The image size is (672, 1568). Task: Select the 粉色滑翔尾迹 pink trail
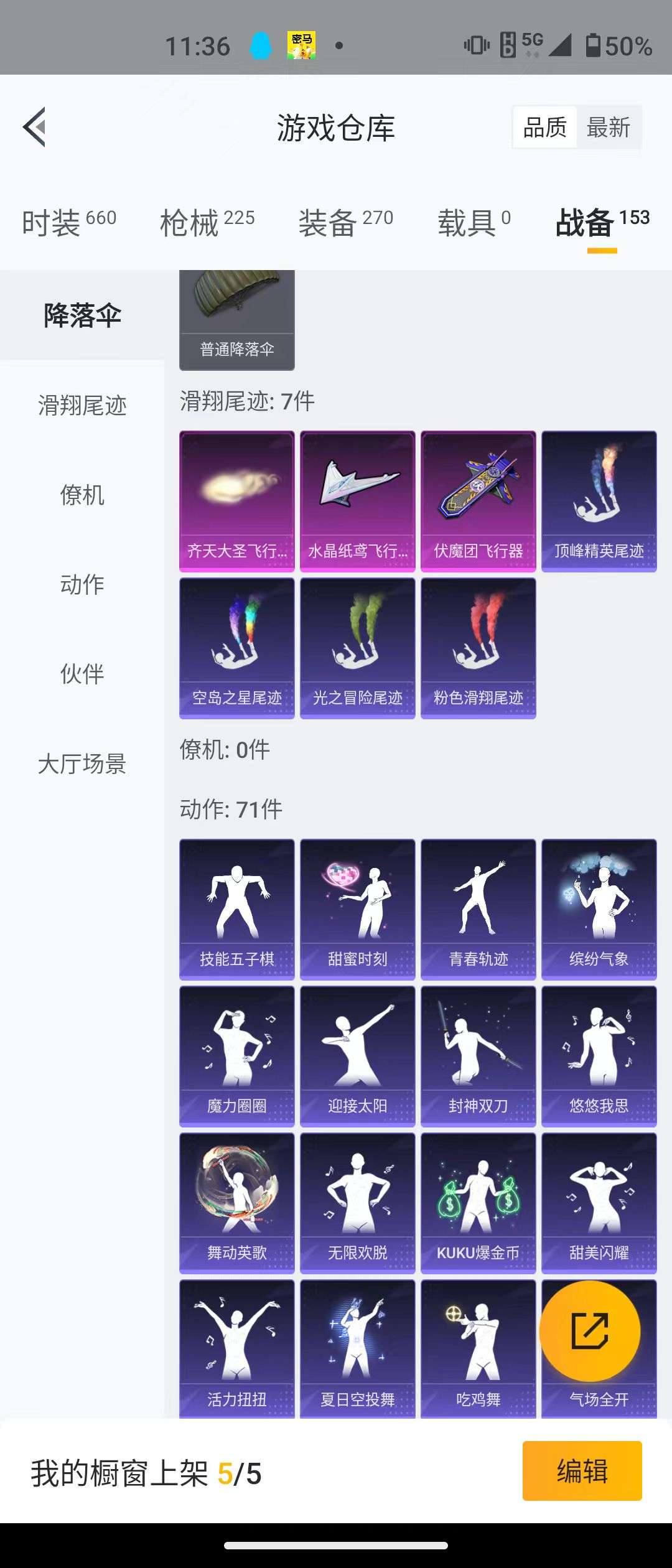(x=478, y=647)
